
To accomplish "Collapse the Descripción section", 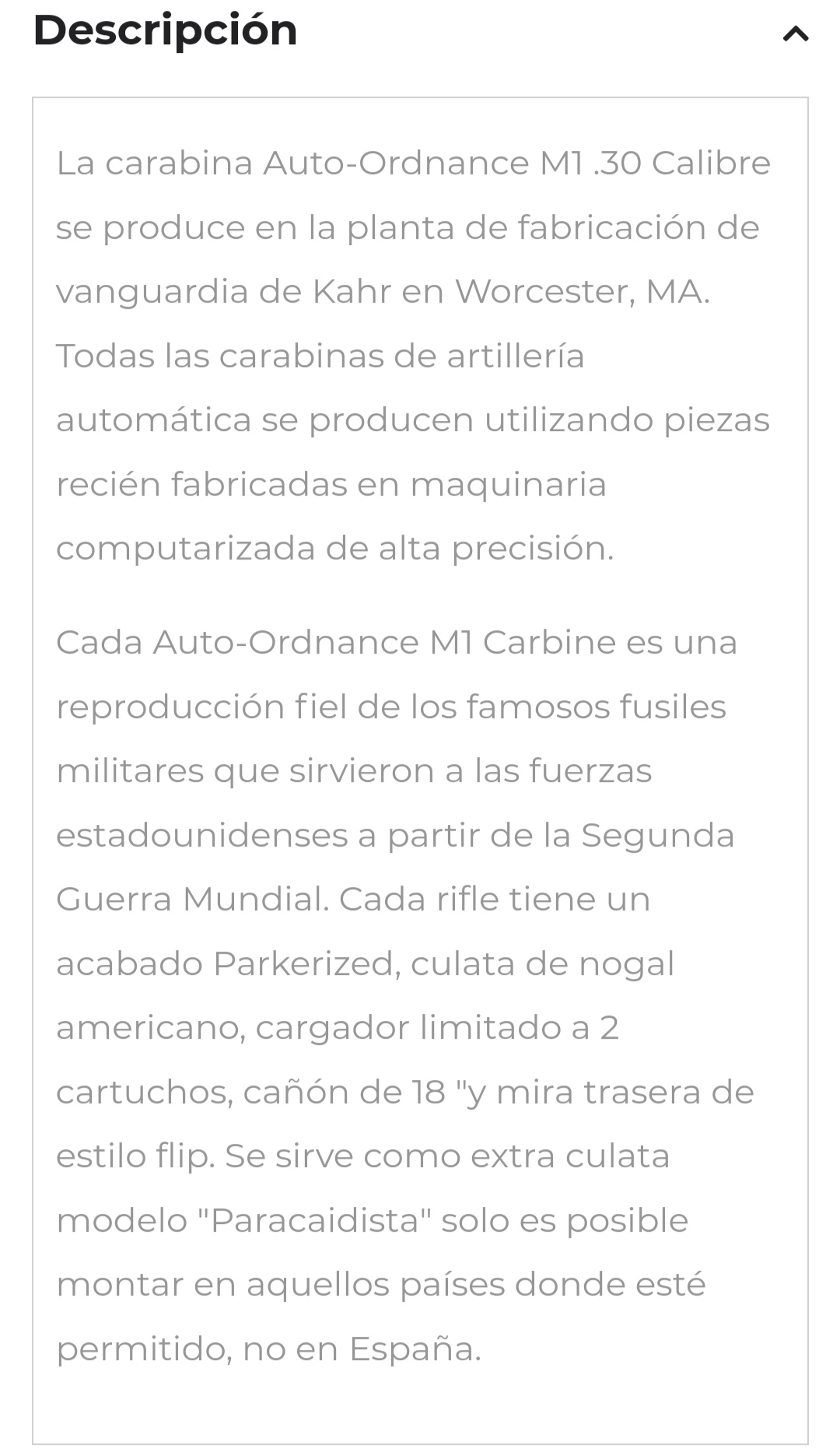I will coord(795,33).
